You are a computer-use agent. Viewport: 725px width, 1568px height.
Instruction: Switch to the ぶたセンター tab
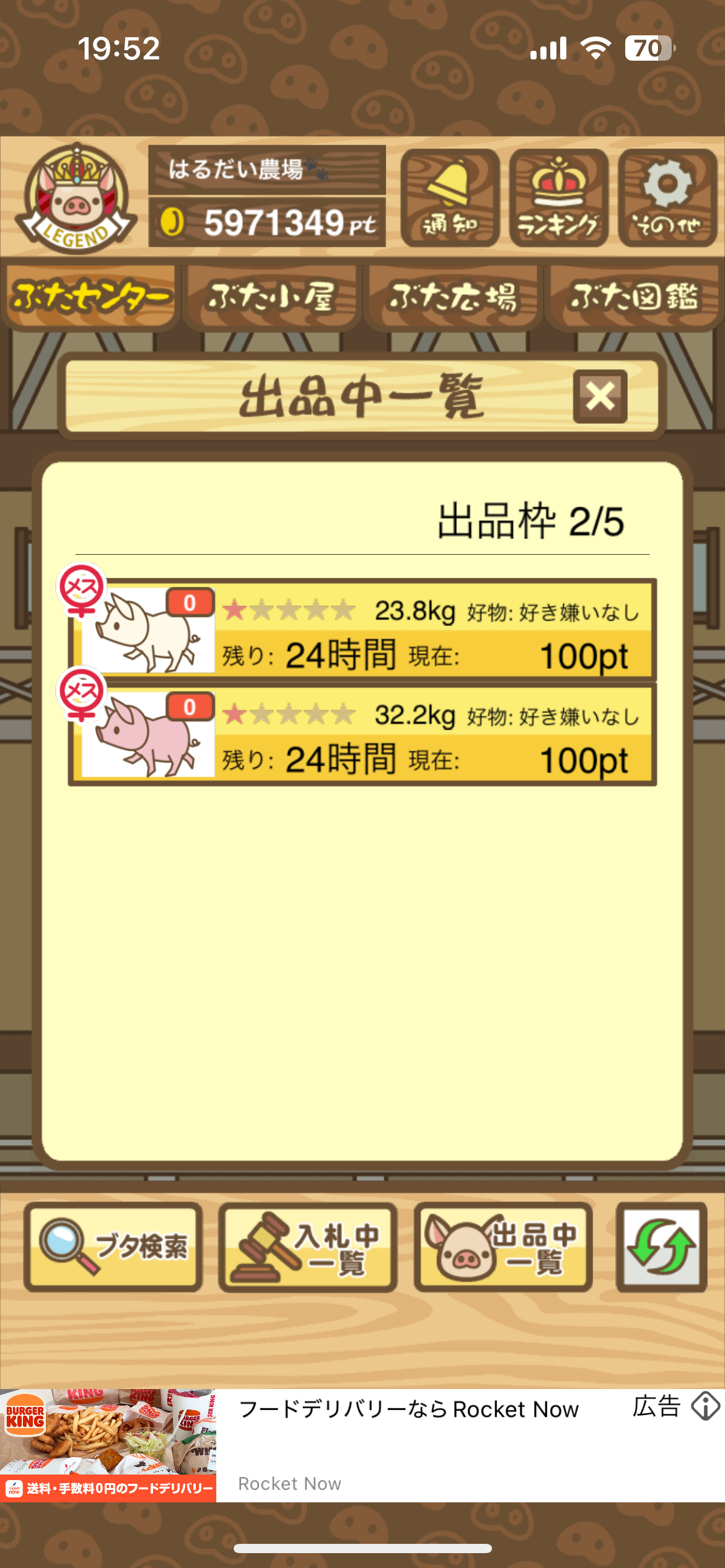tap(90, 297)
